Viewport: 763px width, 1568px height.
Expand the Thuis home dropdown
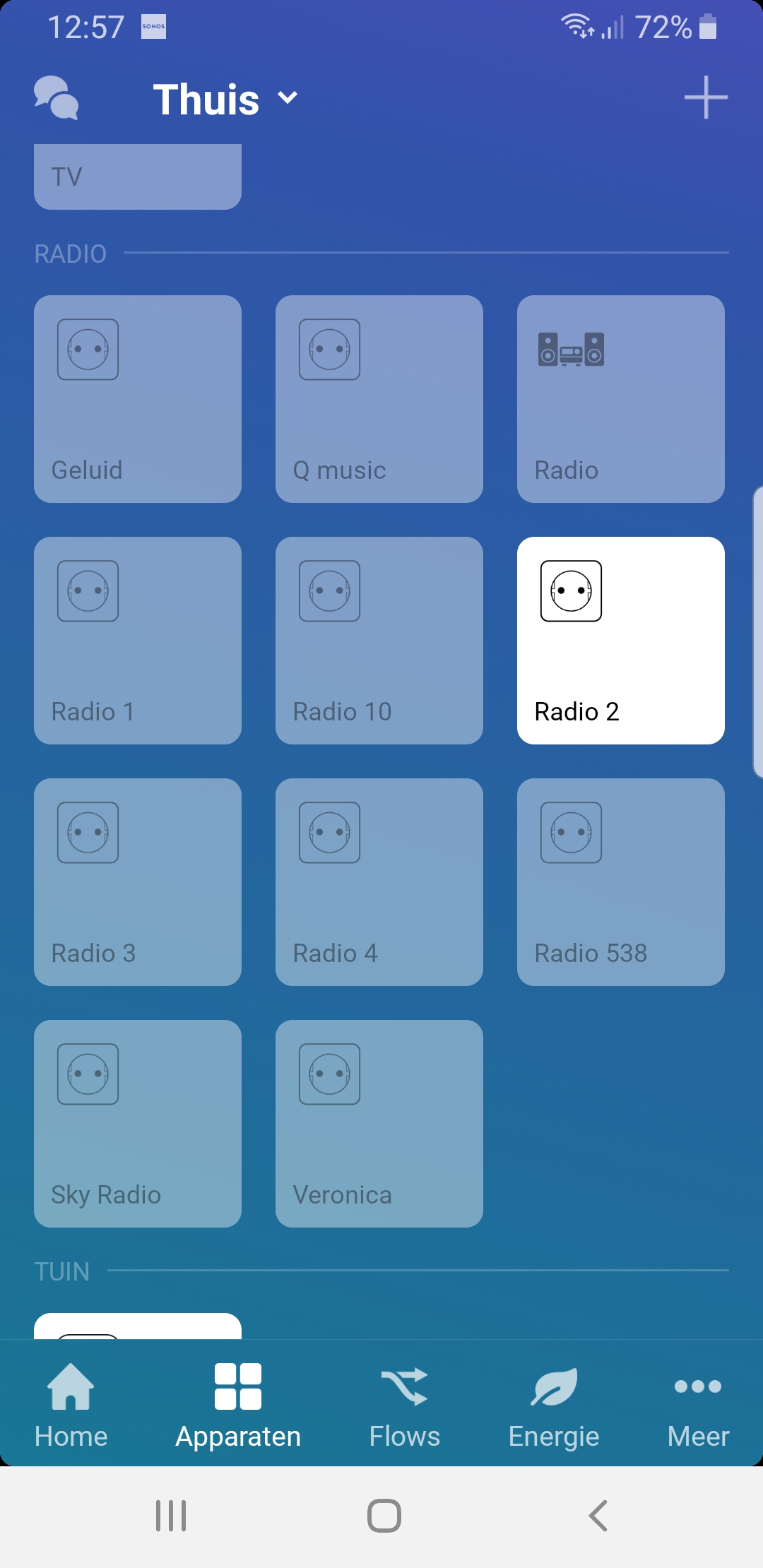coord(226,99)
